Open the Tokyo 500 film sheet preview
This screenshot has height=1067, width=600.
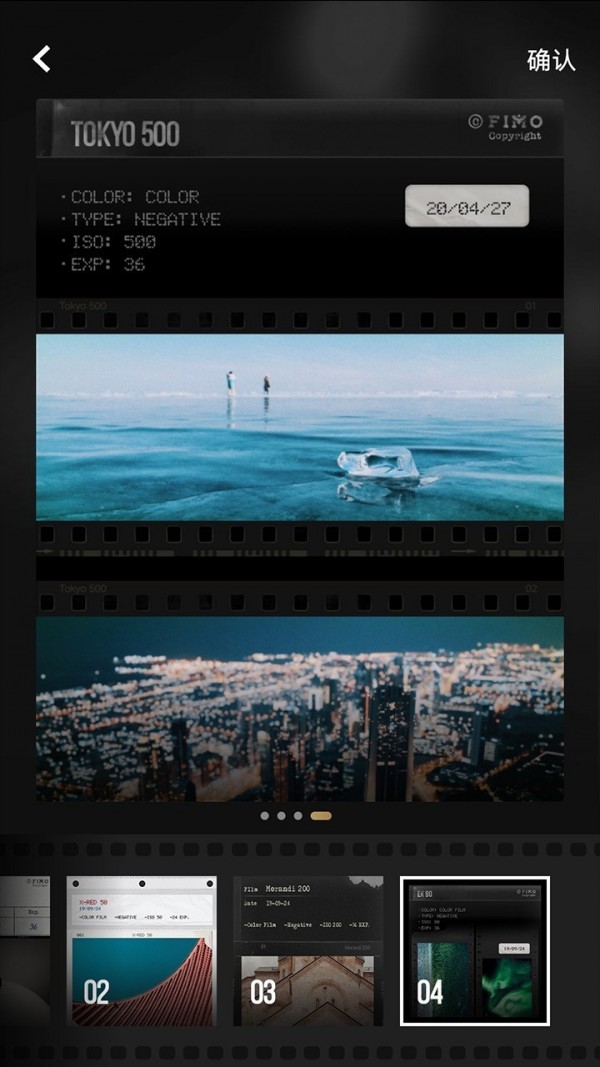(x=300, y=450)
